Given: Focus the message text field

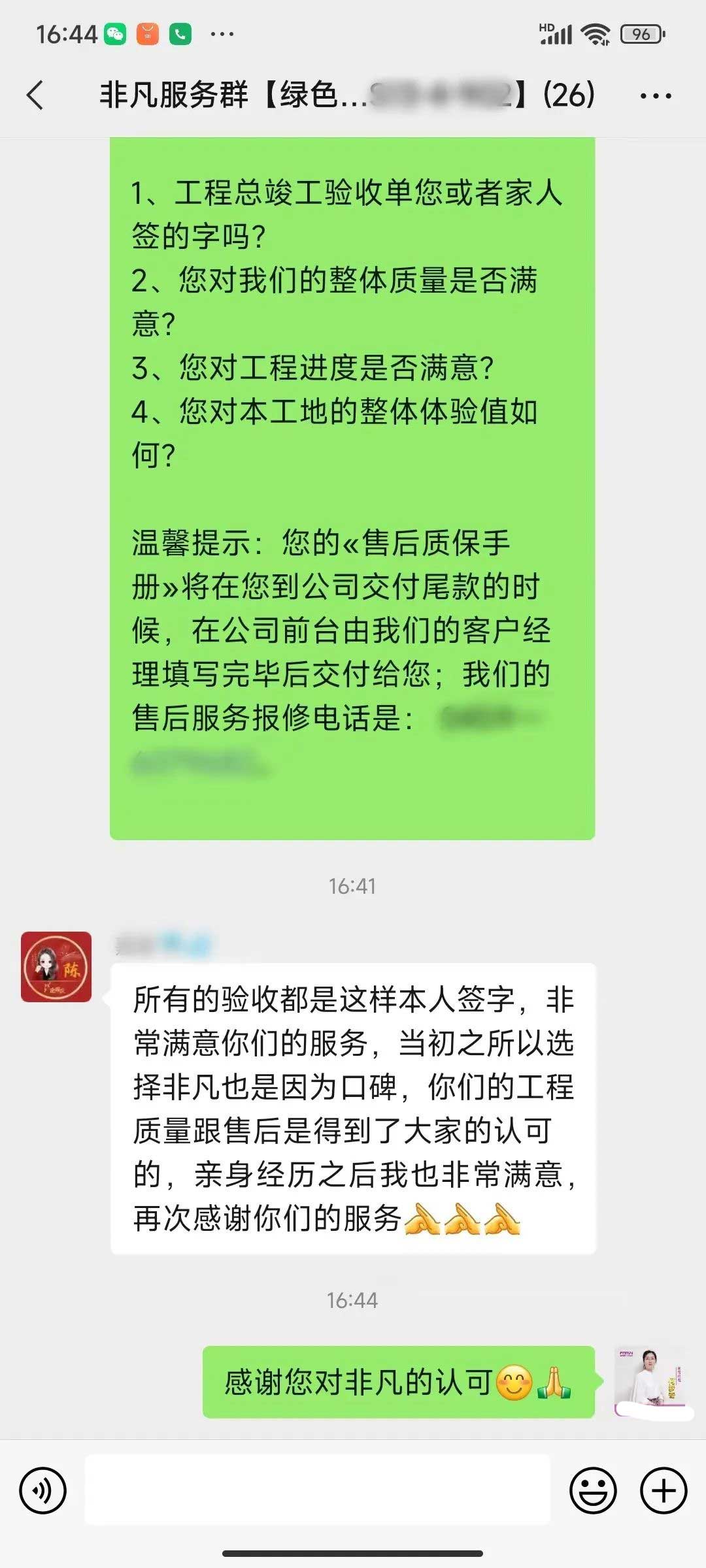Looking at the screenshot, I should pos(318,1490).
